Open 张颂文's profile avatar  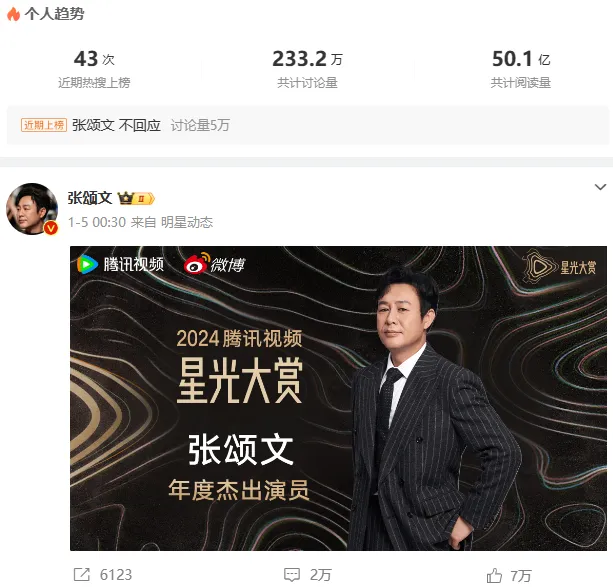tap(31, 207)
